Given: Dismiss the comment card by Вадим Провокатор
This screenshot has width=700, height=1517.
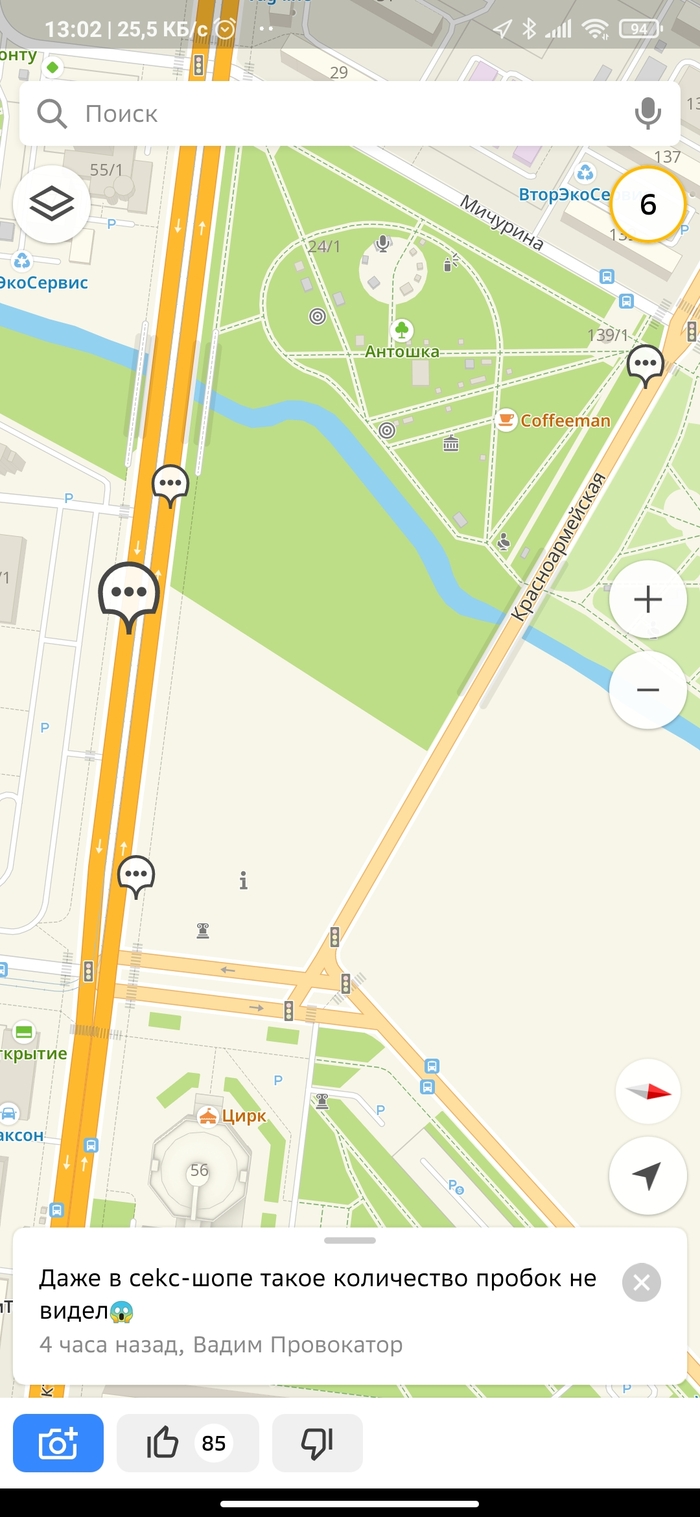Looking at the screenshot, I should click(641, 1283).
